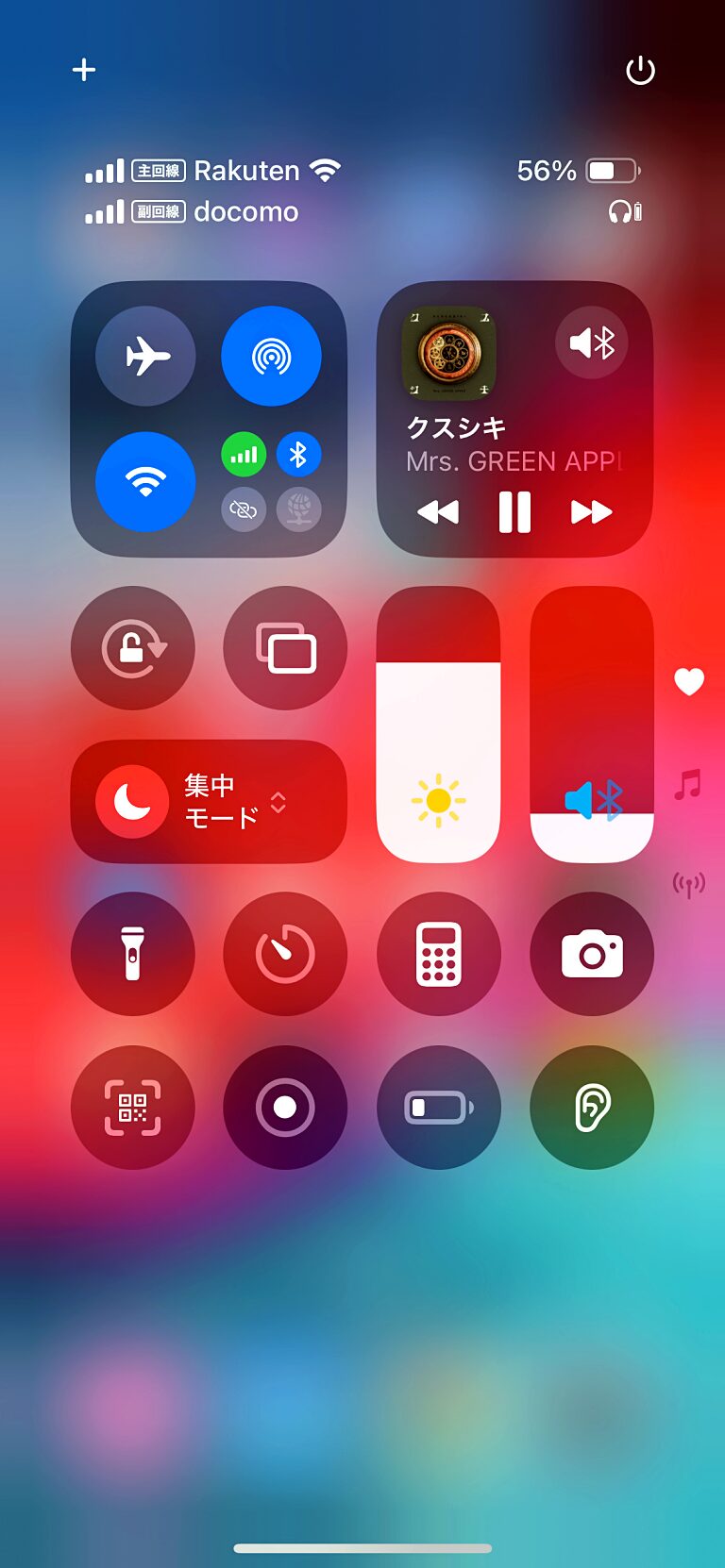Turn on the flashlight

(133, 954)
